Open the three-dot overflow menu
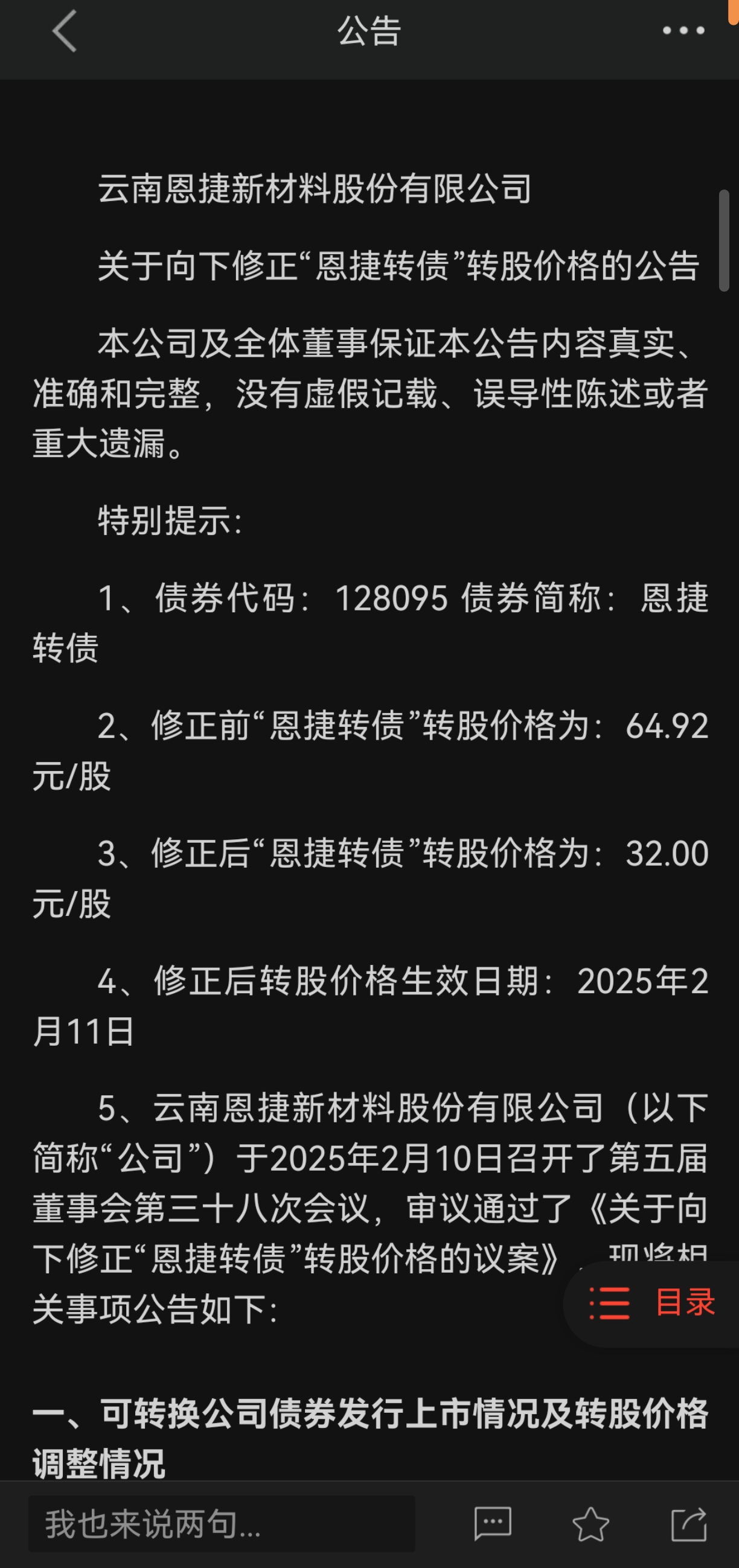The width and height of the screenshot is (739, 1568). (683, 30)
